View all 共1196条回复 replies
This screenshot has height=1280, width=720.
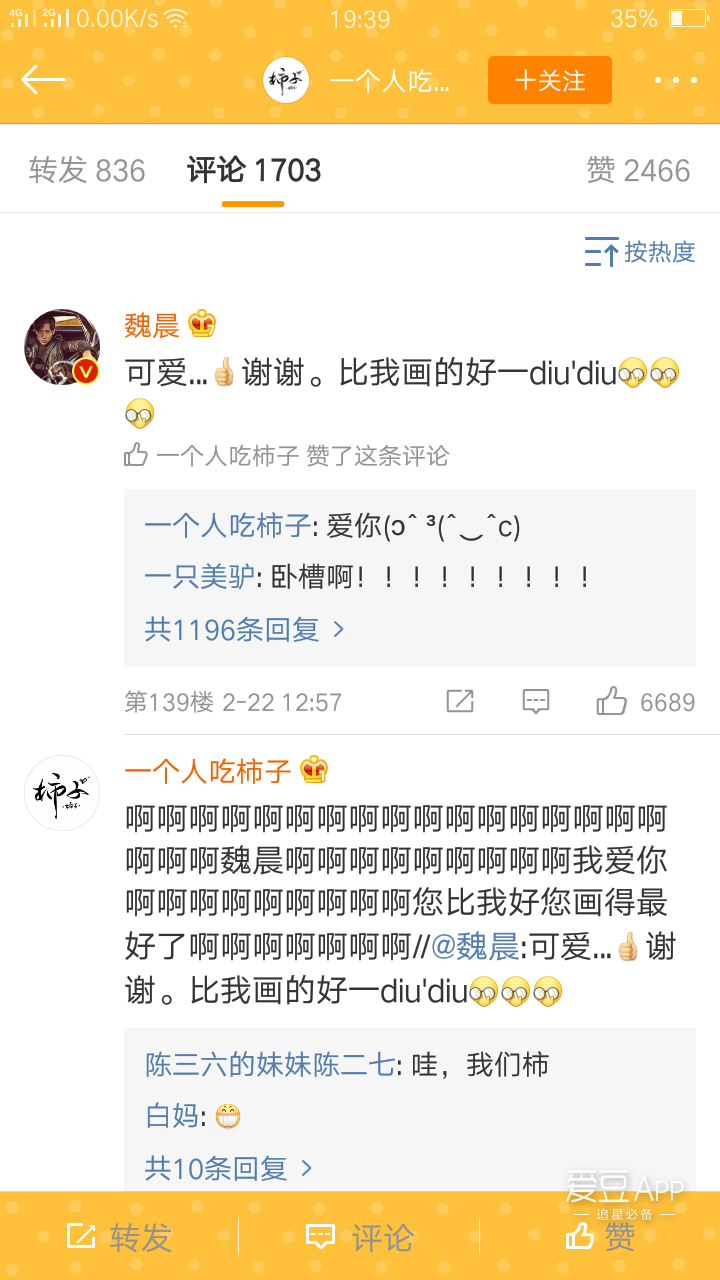[244, 629]
